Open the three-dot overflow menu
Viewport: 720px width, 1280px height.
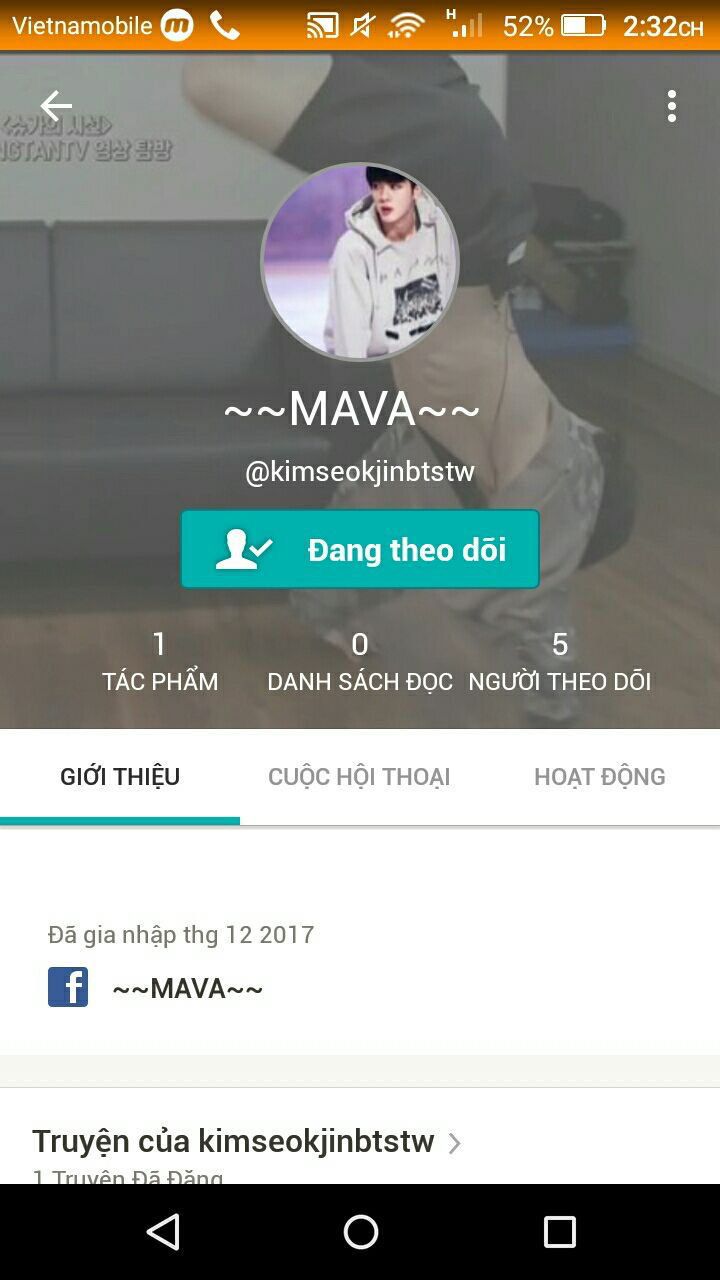tap(671, 106)
